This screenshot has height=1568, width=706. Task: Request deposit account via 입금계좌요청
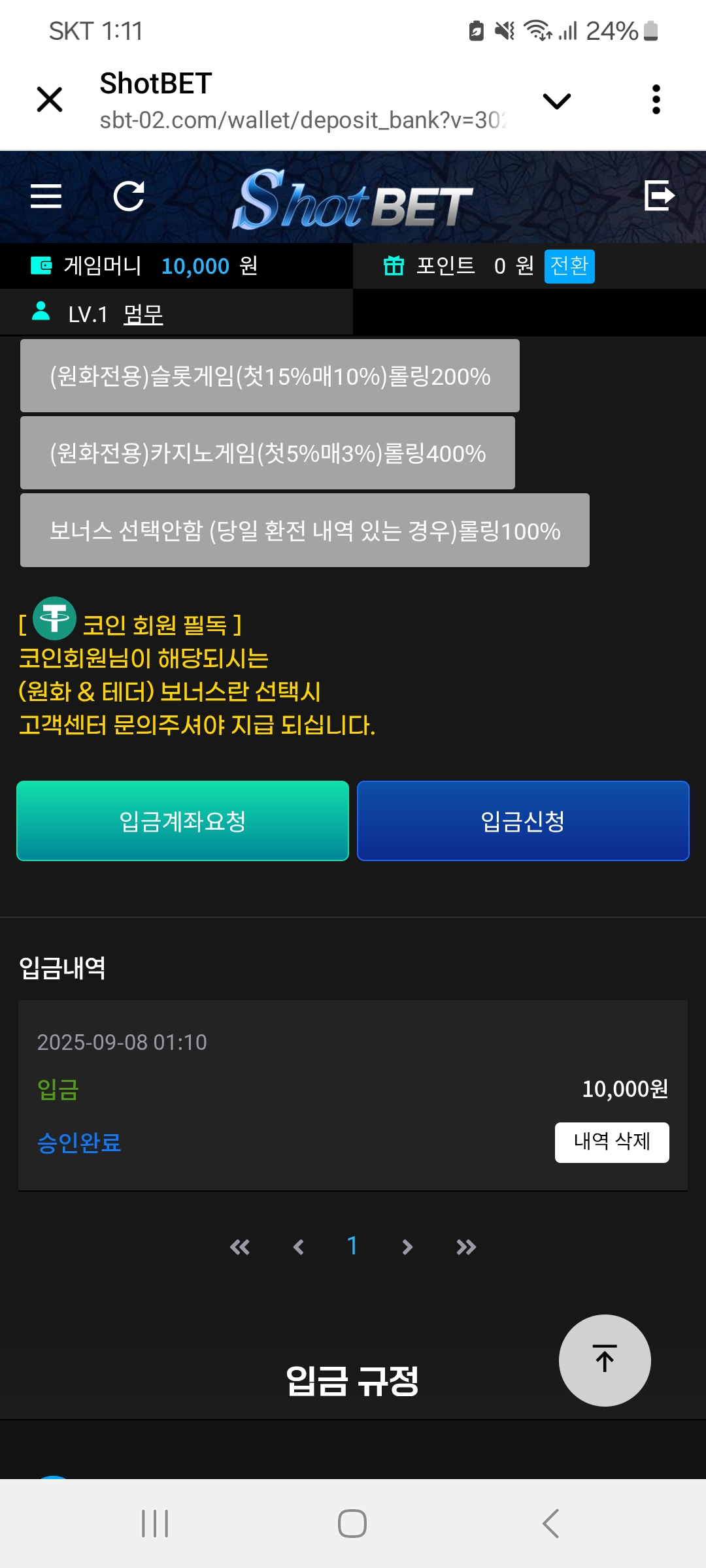point(182,821)
